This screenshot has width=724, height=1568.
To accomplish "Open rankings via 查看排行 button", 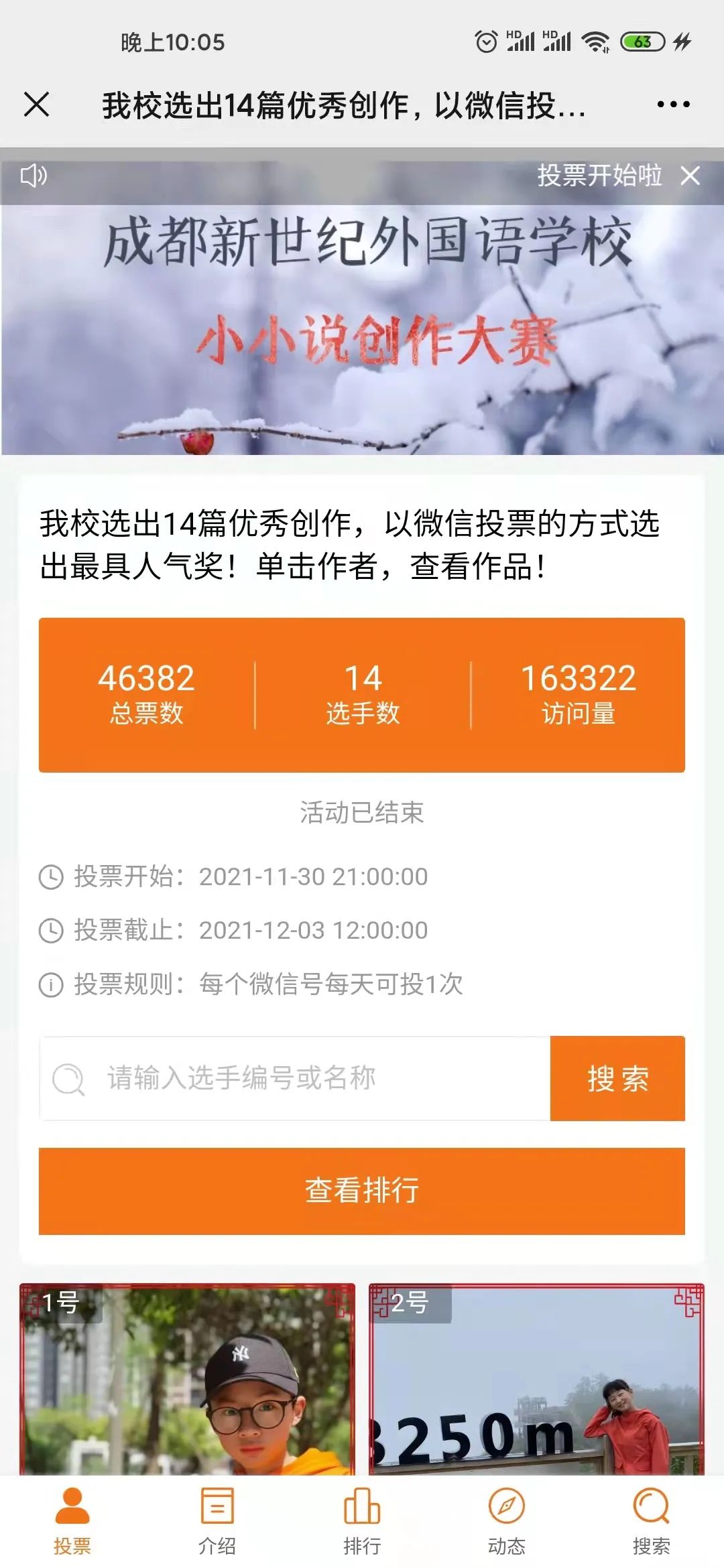I will tap(362, 1191).
